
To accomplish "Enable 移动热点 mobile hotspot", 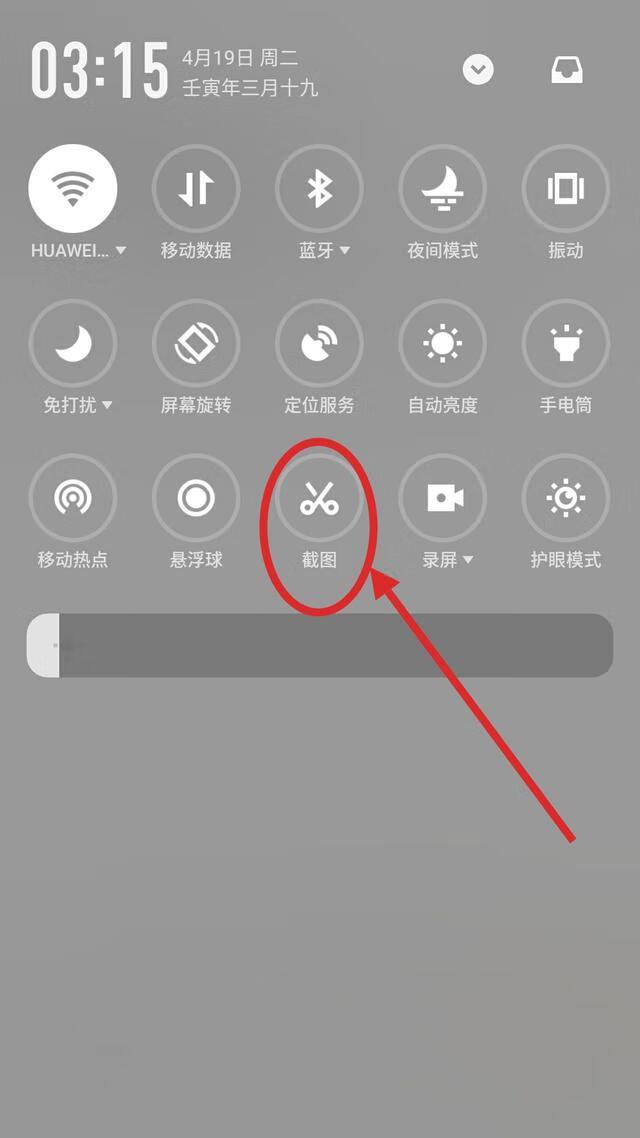I will (x=73, y=498).
